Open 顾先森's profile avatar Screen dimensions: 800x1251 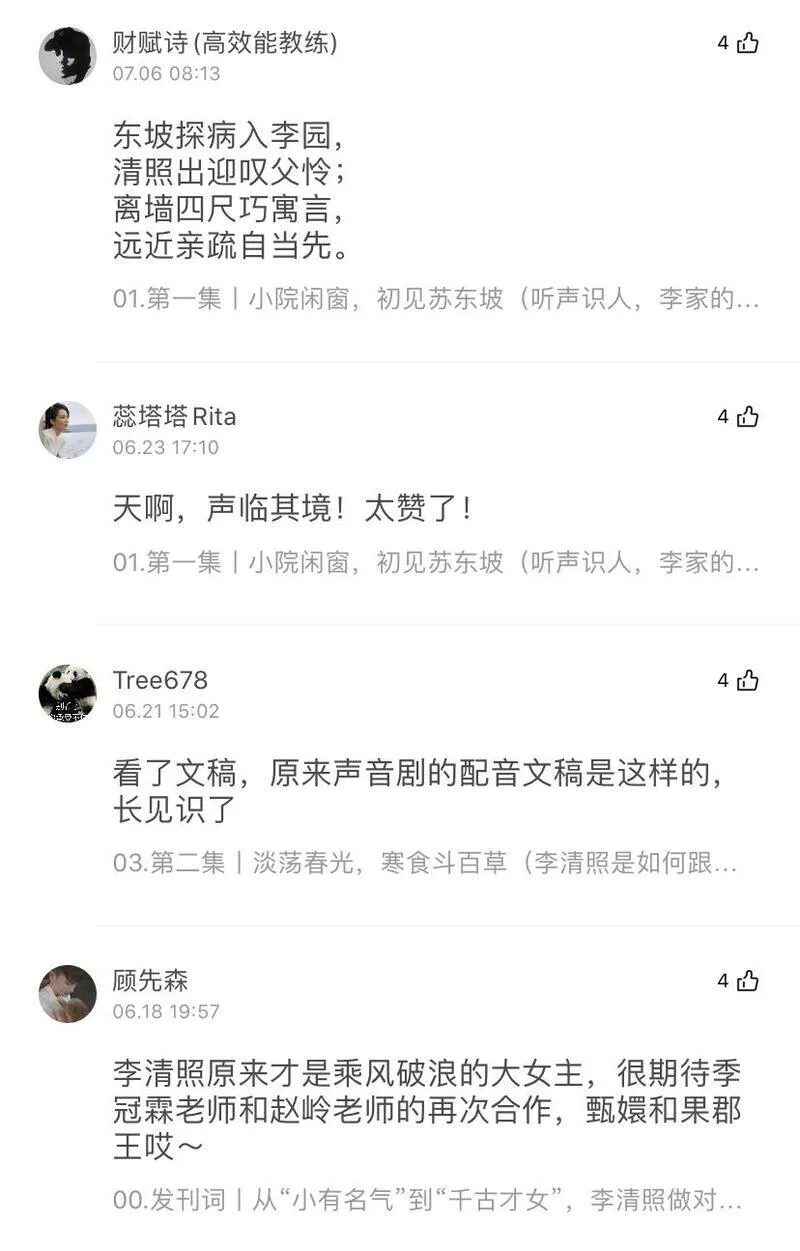coord(67,993)
